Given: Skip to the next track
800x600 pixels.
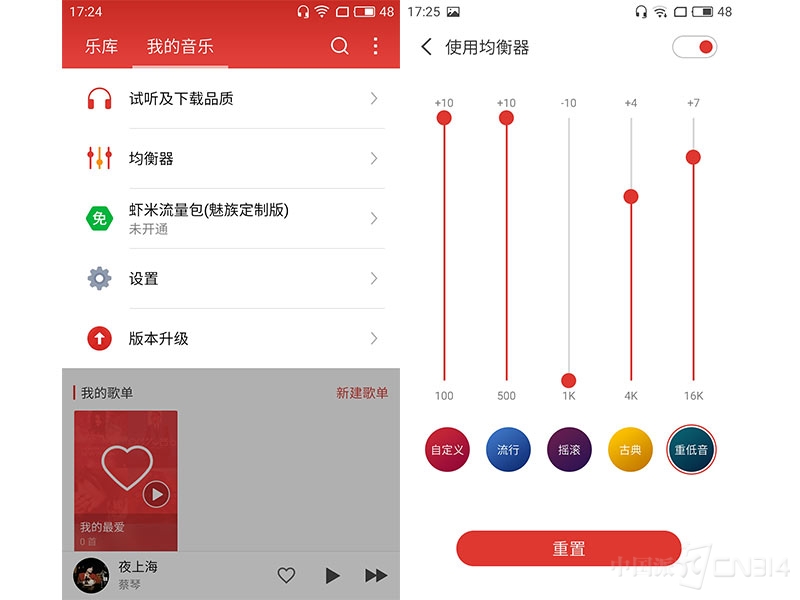Looking at the screenshot, I should pos(376,575).
